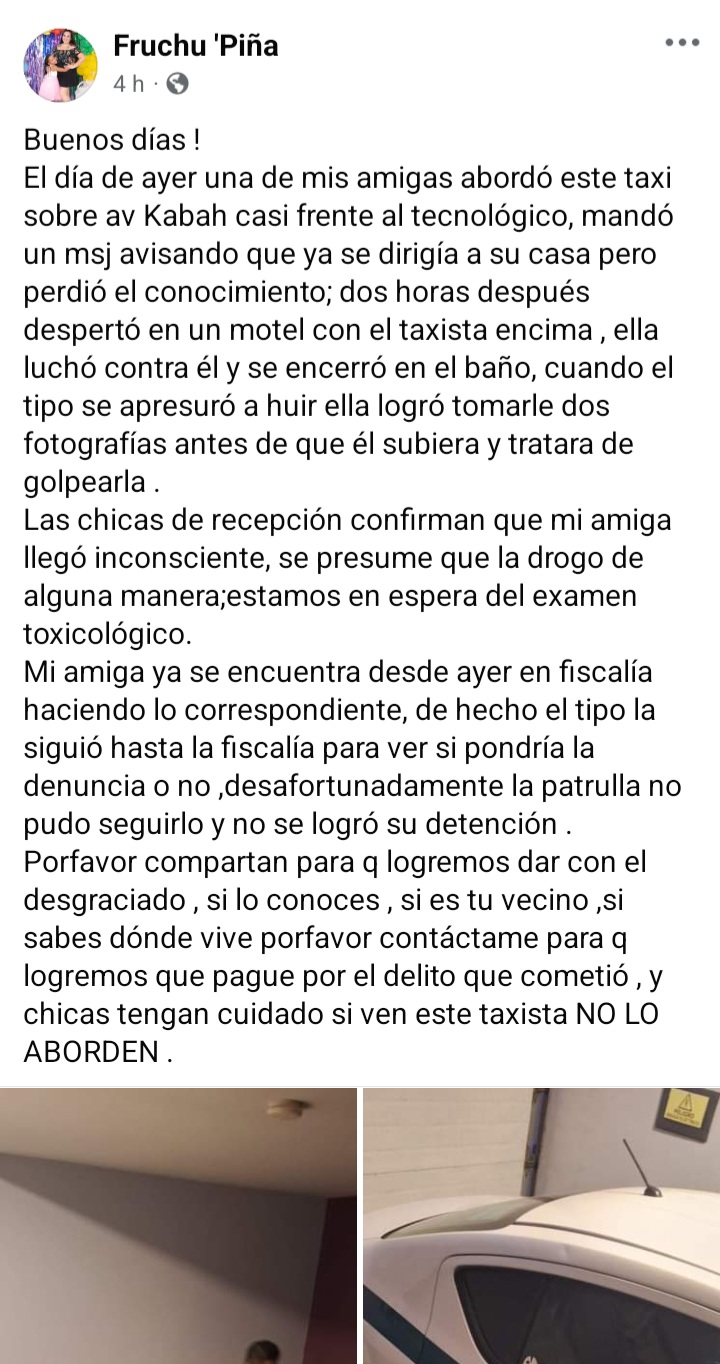Image resolution: width=720 pixels, height=1364 pixels.
Task: Open the left photo attached to the post
Action: pos(178,1225)
